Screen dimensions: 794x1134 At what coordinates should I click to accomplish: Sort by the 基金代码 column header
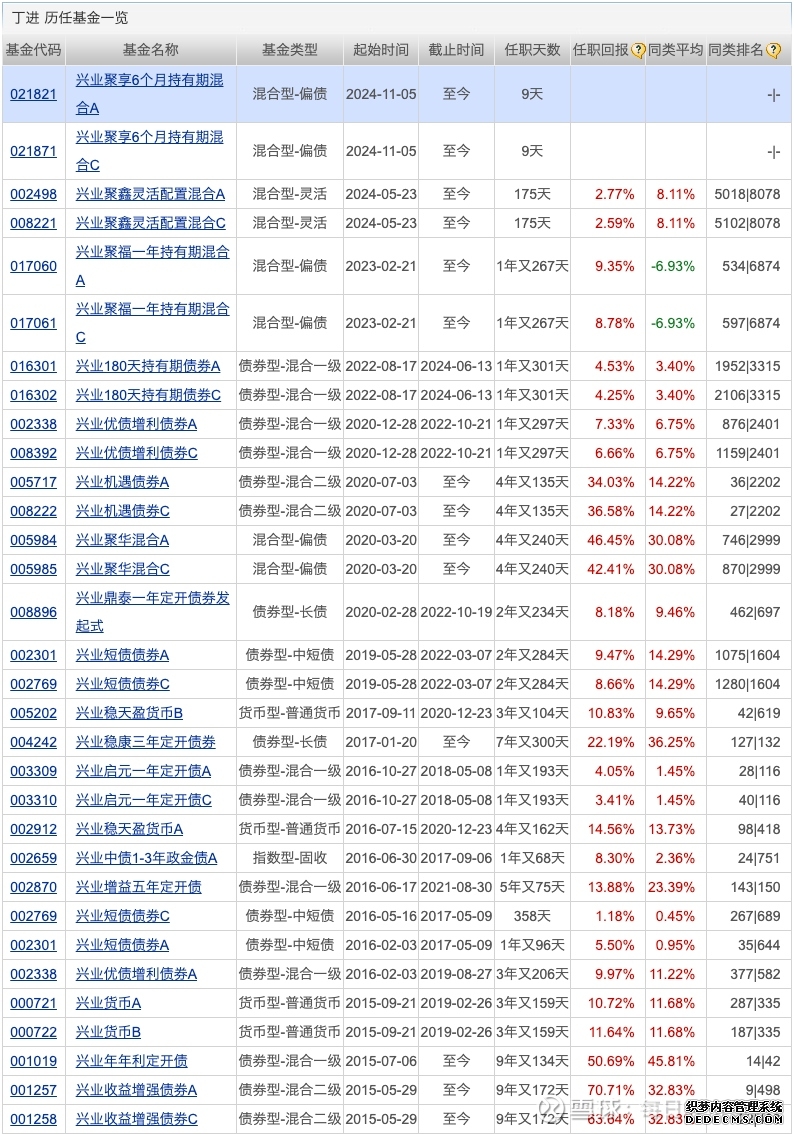click(x=34, y=47)
